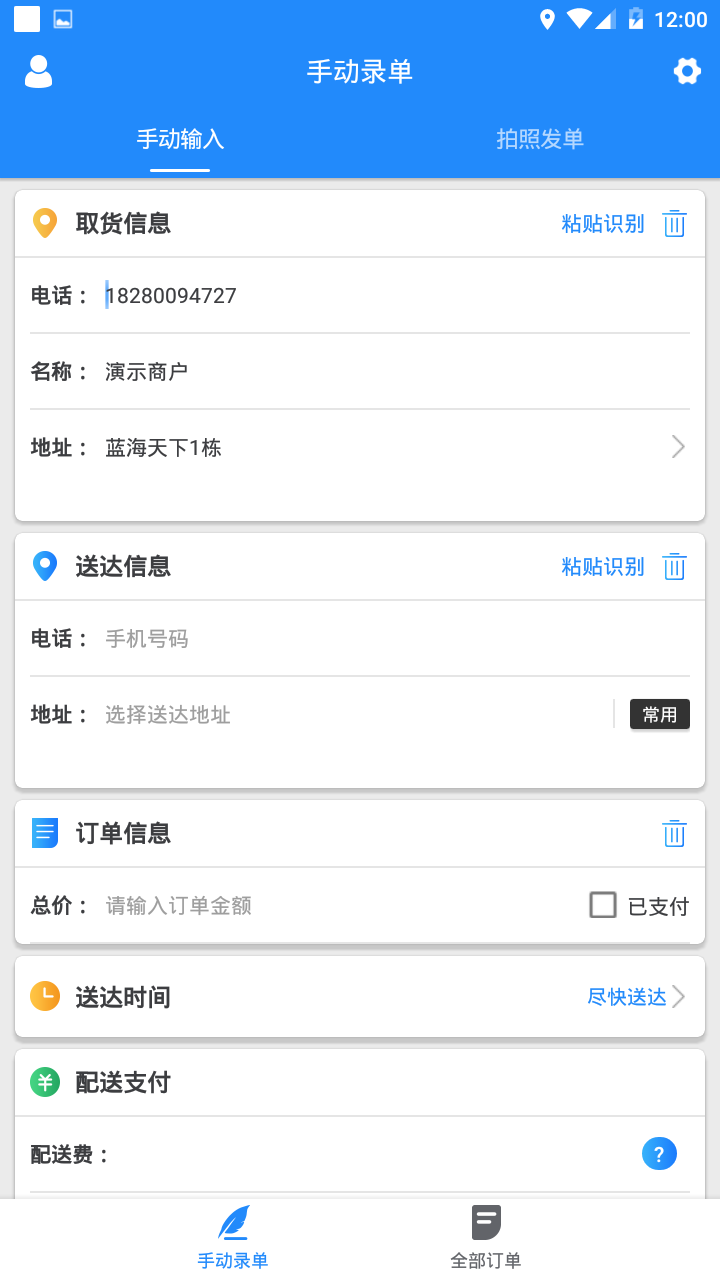Click 粘贴识别 for pickup information

pos(602,224)
